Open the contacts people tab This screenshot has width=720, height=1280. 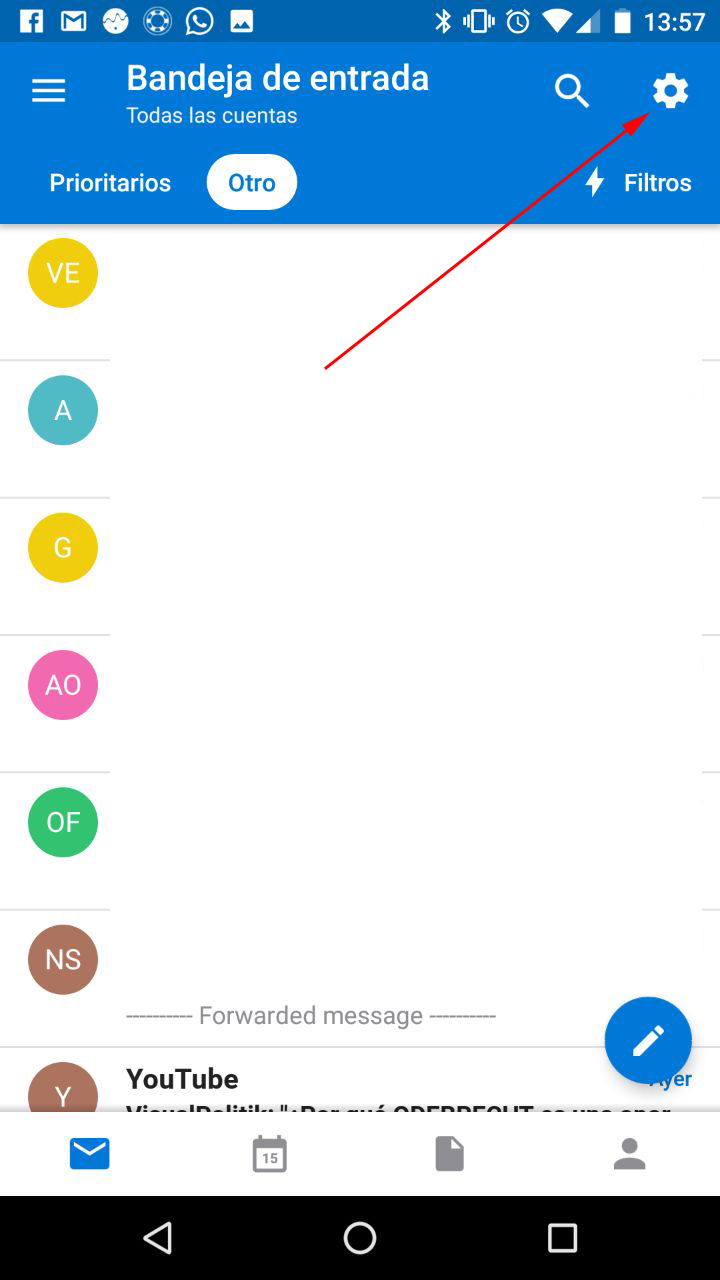(x=630, y=1154)
